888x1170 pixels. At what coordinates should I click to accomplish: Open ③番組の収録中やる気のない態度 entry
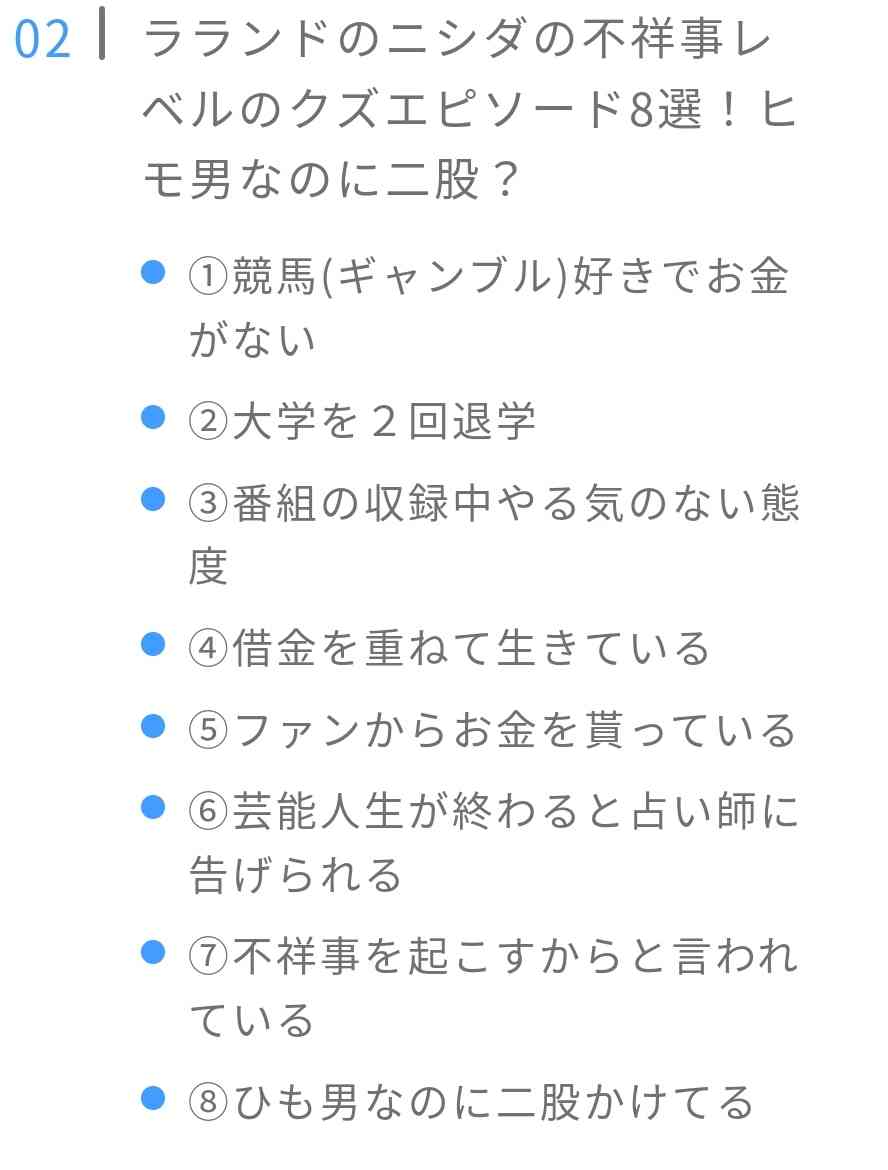[494, 504]
